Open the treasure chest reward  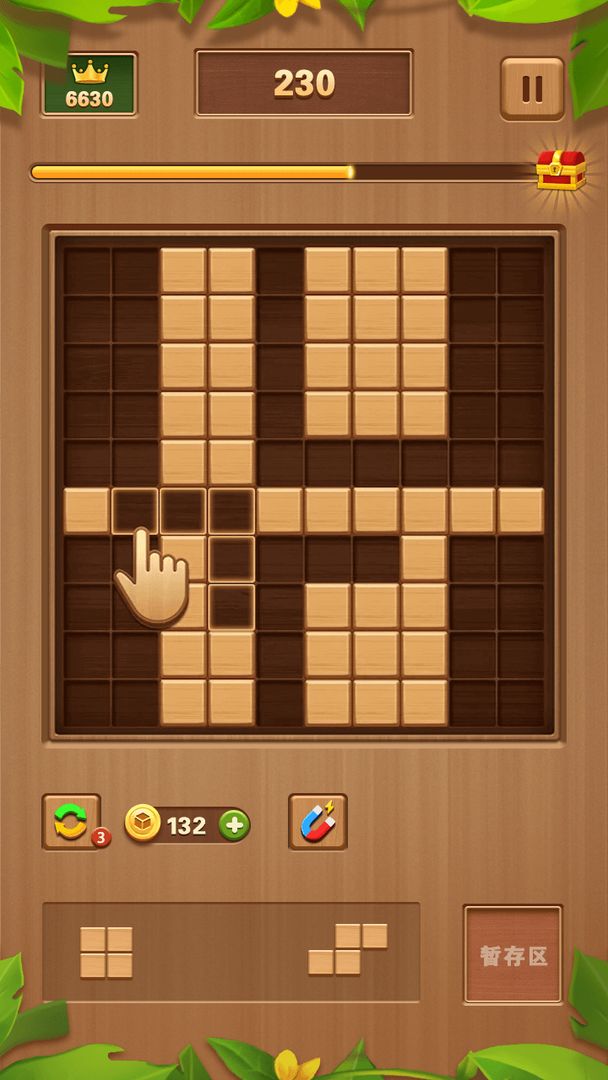pos(561,170)
